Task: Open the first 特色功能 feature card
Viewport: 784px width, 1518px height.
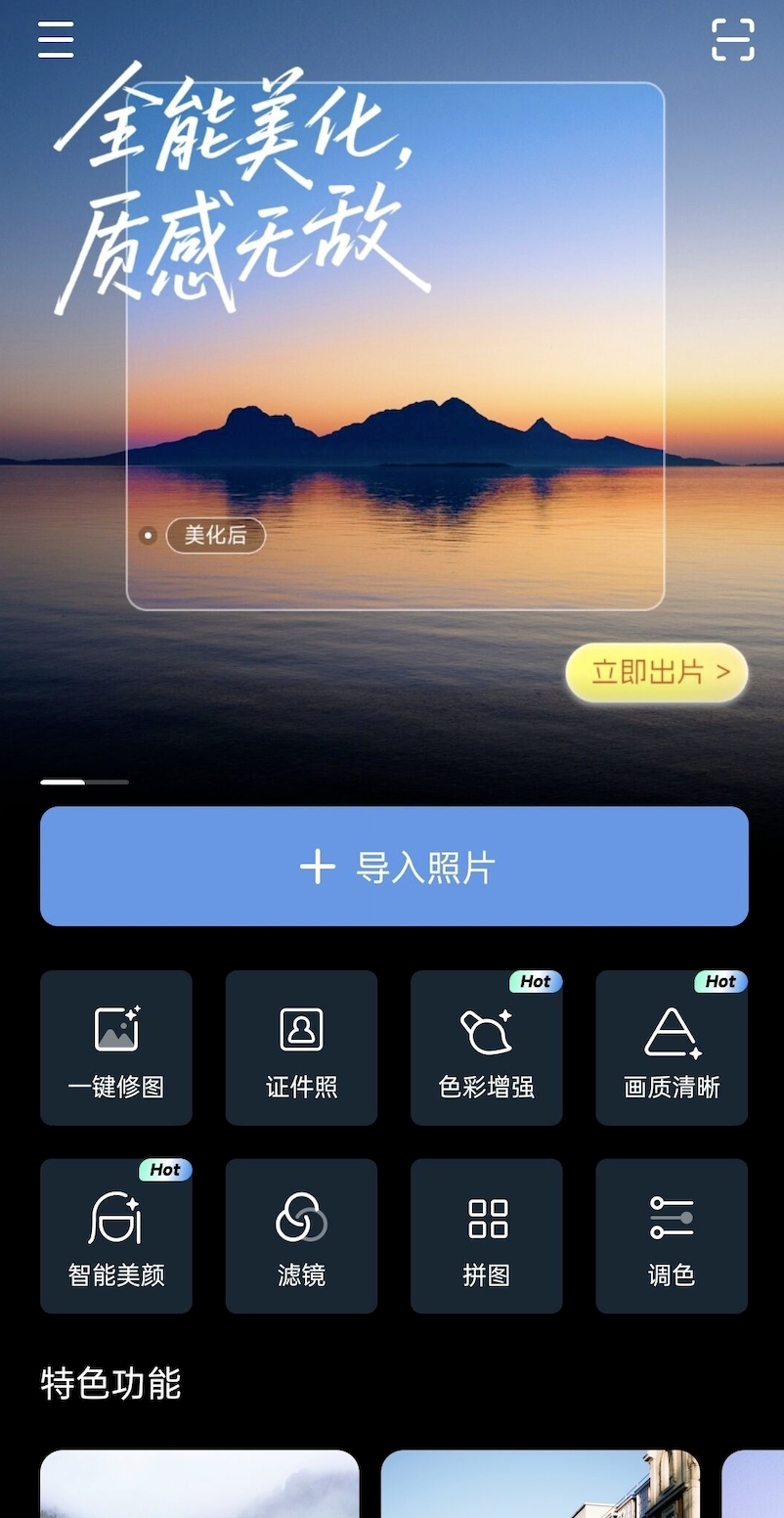Action: pyautogui.click(x=199, y=1485)
